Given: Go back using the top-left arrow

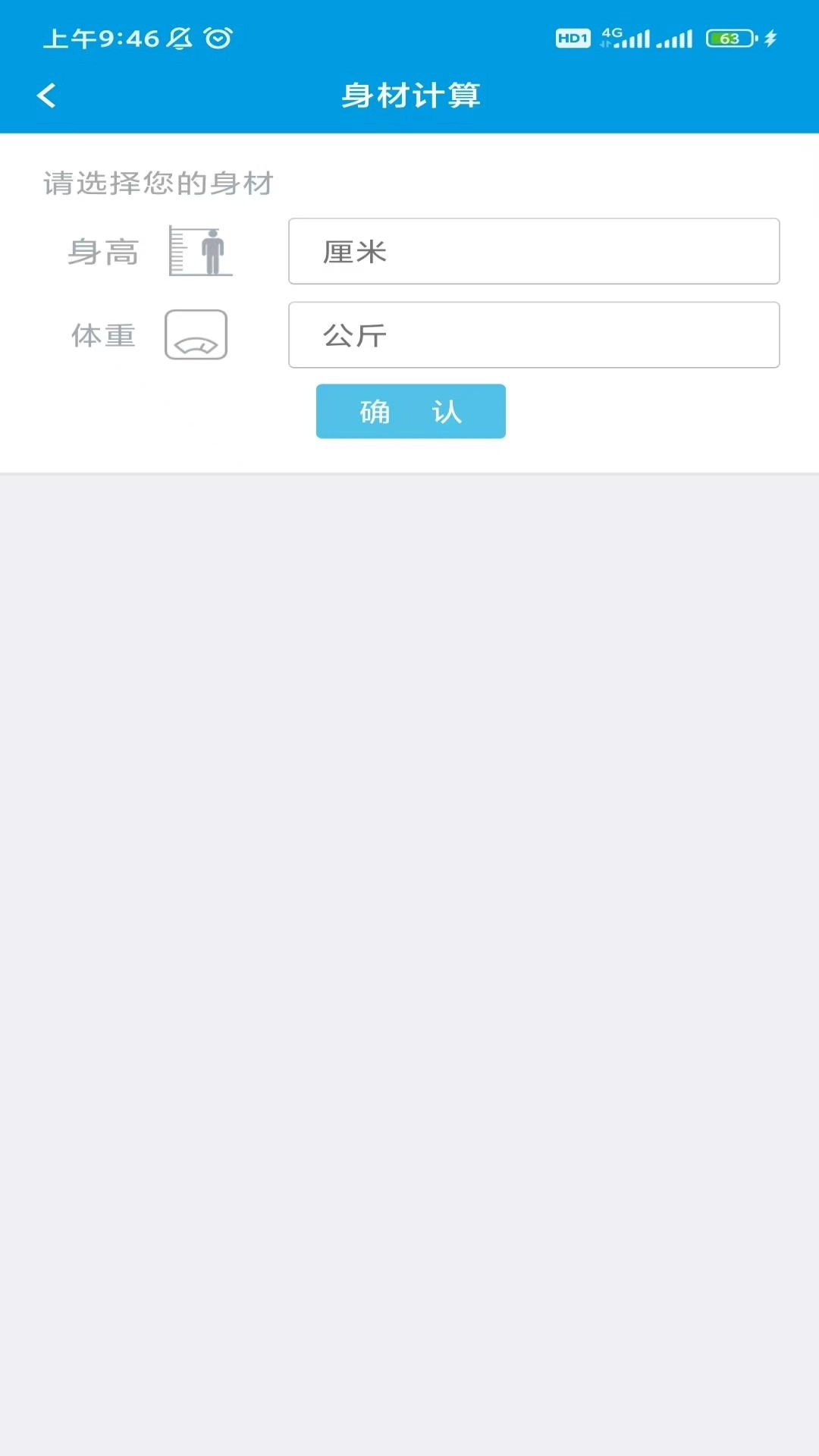Looking at the screenshot, I should tap(46, 96).
